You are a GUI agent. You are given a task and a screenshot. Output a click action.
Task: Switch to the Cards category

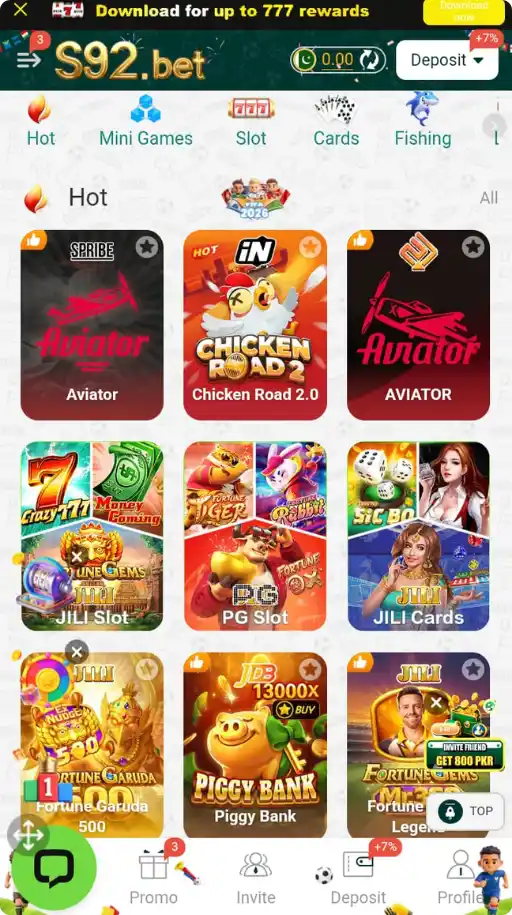pyautogui.click(x=336, y=121)
